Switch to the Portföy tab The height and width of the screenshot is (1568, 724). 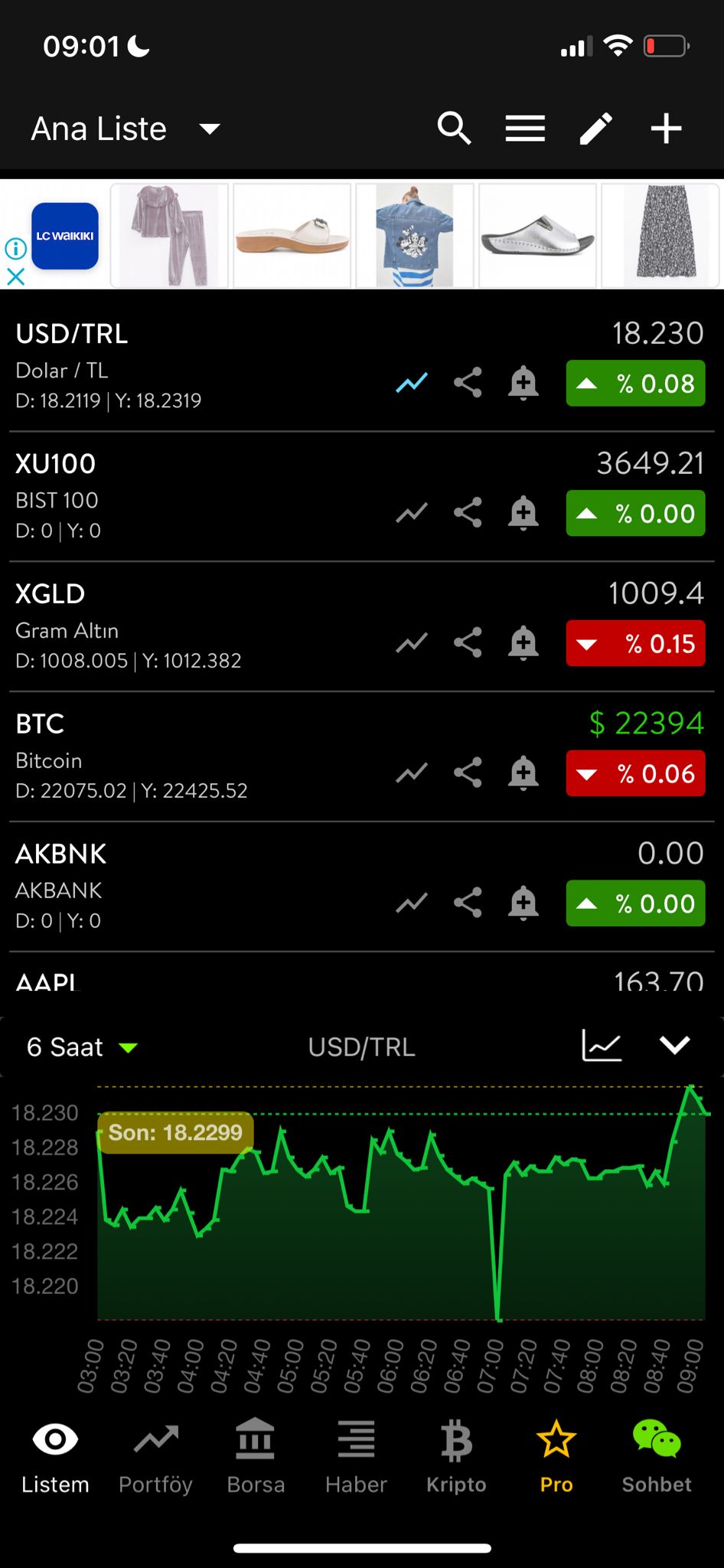[155, 1457]
